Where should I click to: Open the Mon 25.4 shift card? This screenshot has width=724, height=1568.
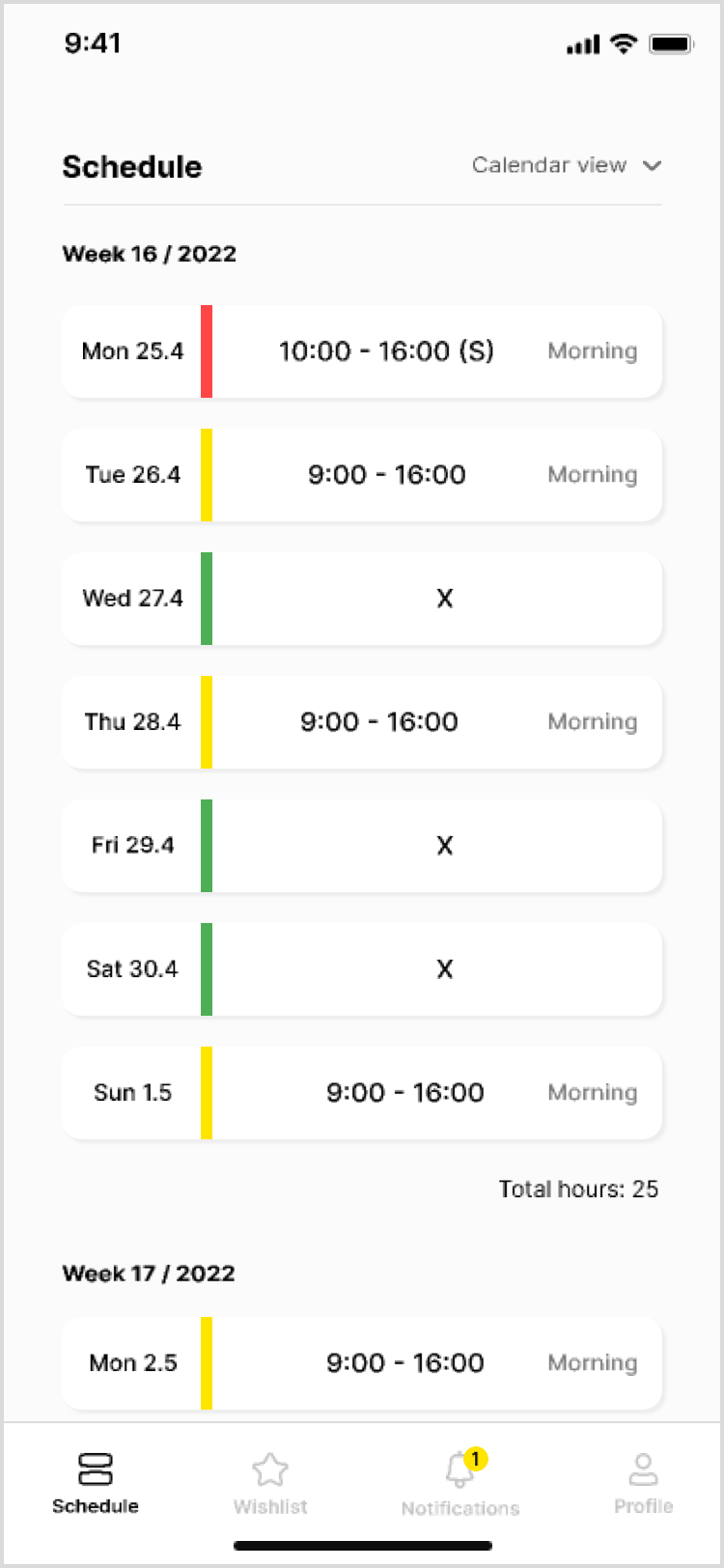coord(362,351)
